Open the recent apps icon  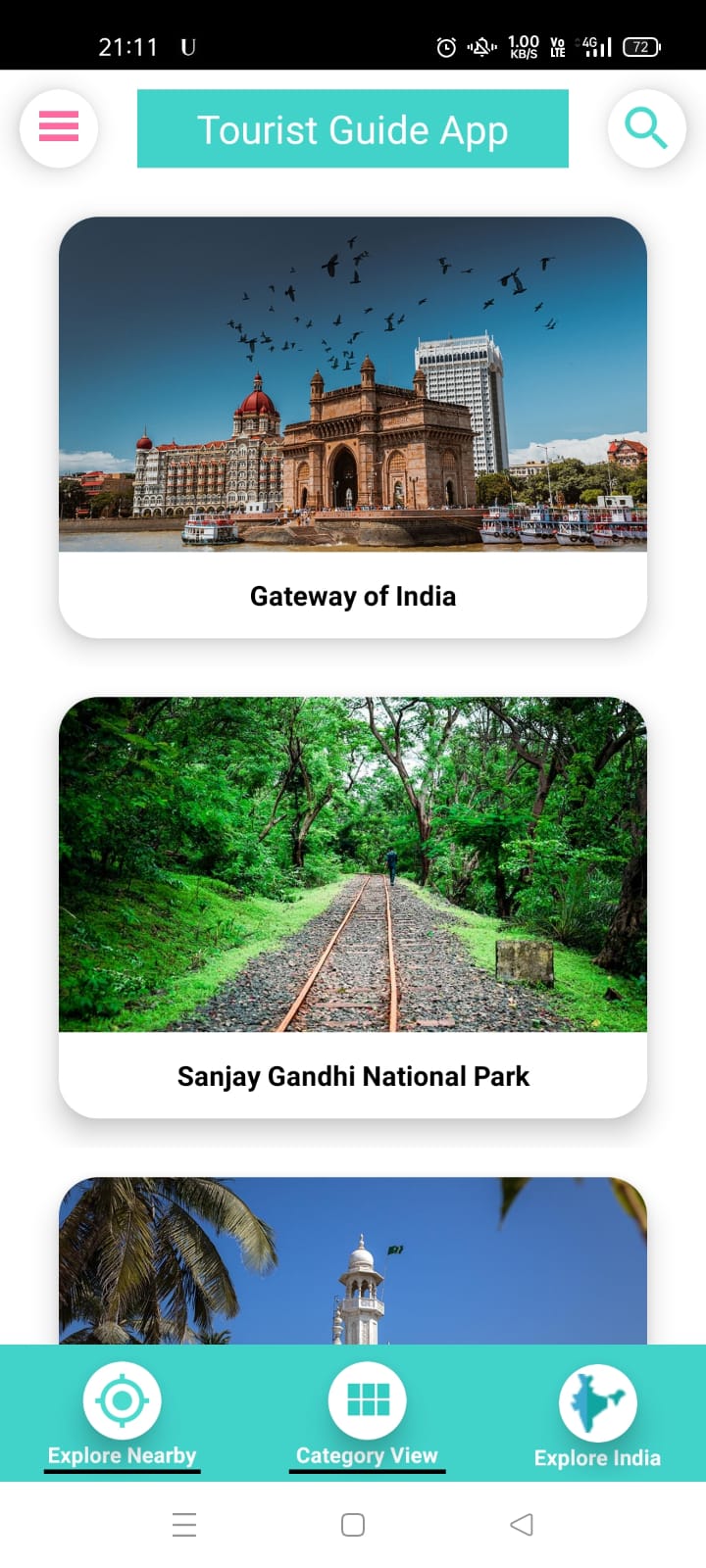coord(184,1524)
